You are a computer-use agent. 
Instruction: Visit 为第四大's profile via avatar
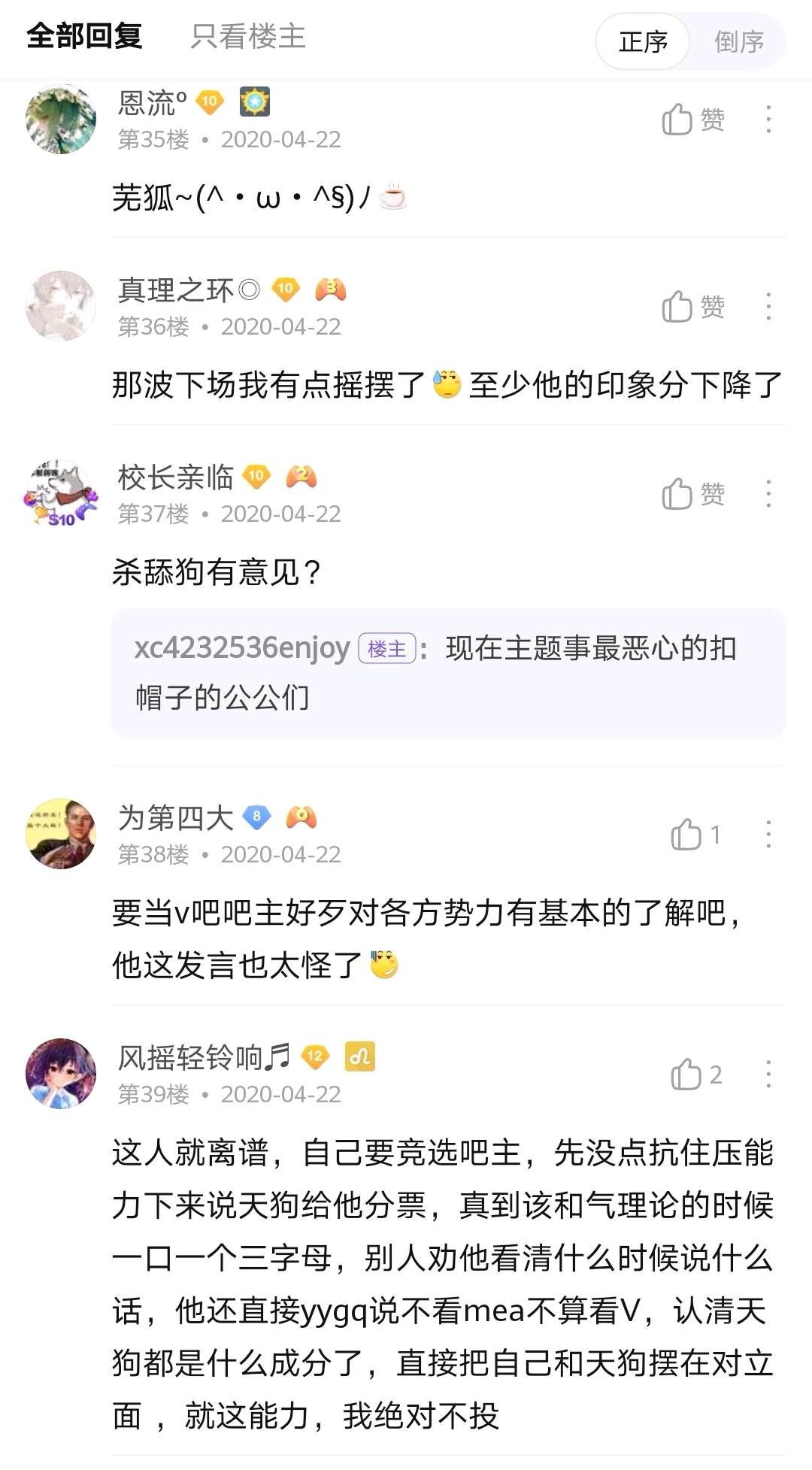[x=61, y=834]
